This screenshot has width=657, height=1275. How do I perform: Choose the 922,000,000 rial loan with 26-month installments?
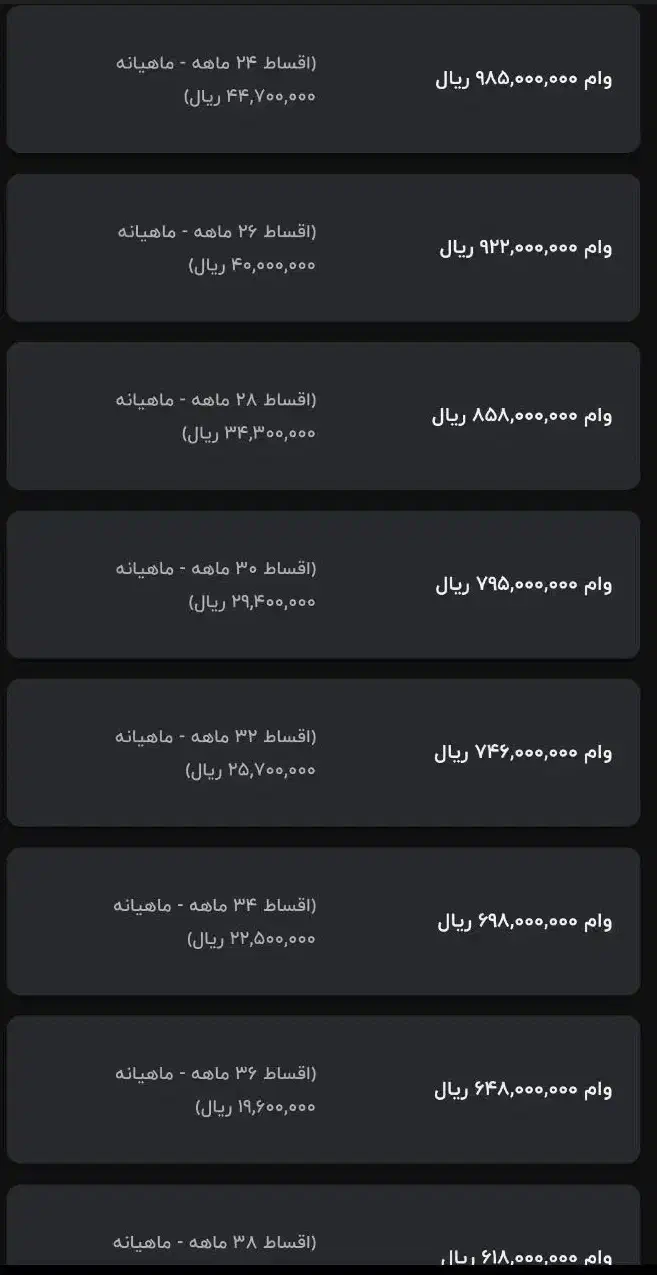[323, 248]
